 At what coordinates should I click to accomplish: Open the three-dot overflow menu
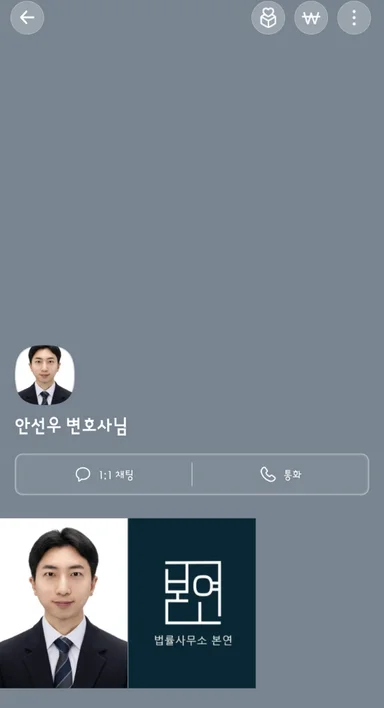tap(354, 18)
